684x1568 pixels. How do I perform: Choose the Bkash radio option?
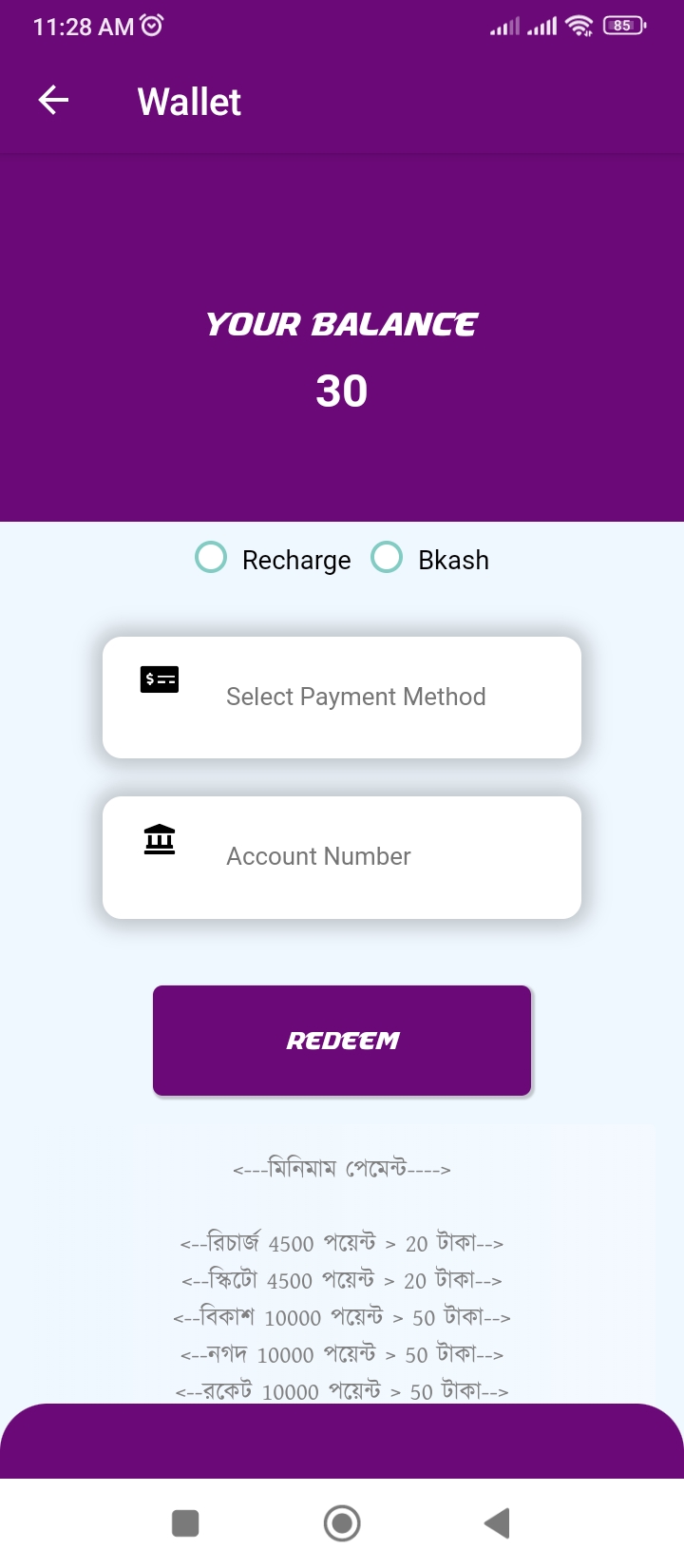387,558
